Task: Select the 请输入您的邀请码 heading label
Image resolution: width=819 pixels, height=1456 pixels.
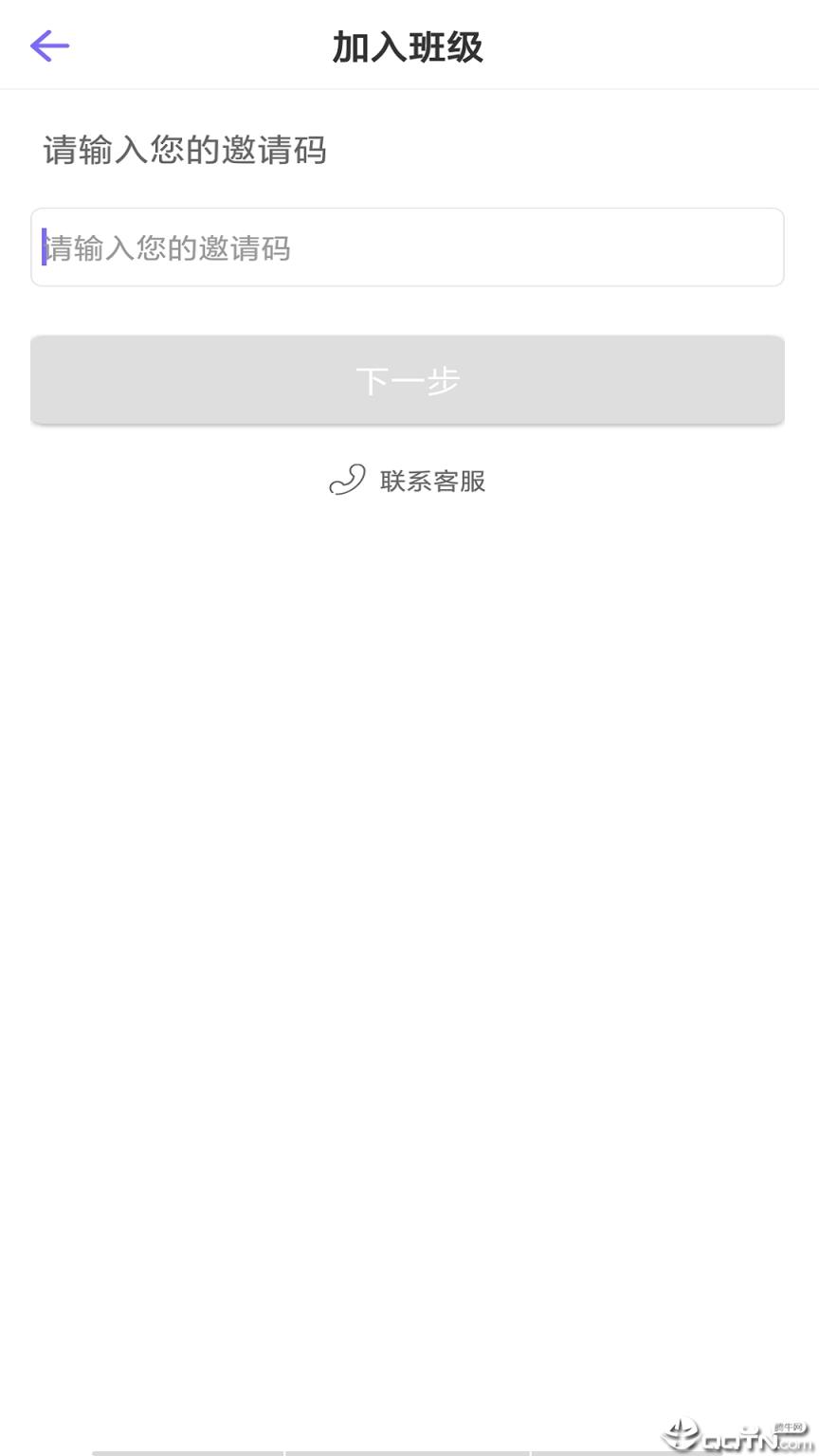Action: (184, 151)
